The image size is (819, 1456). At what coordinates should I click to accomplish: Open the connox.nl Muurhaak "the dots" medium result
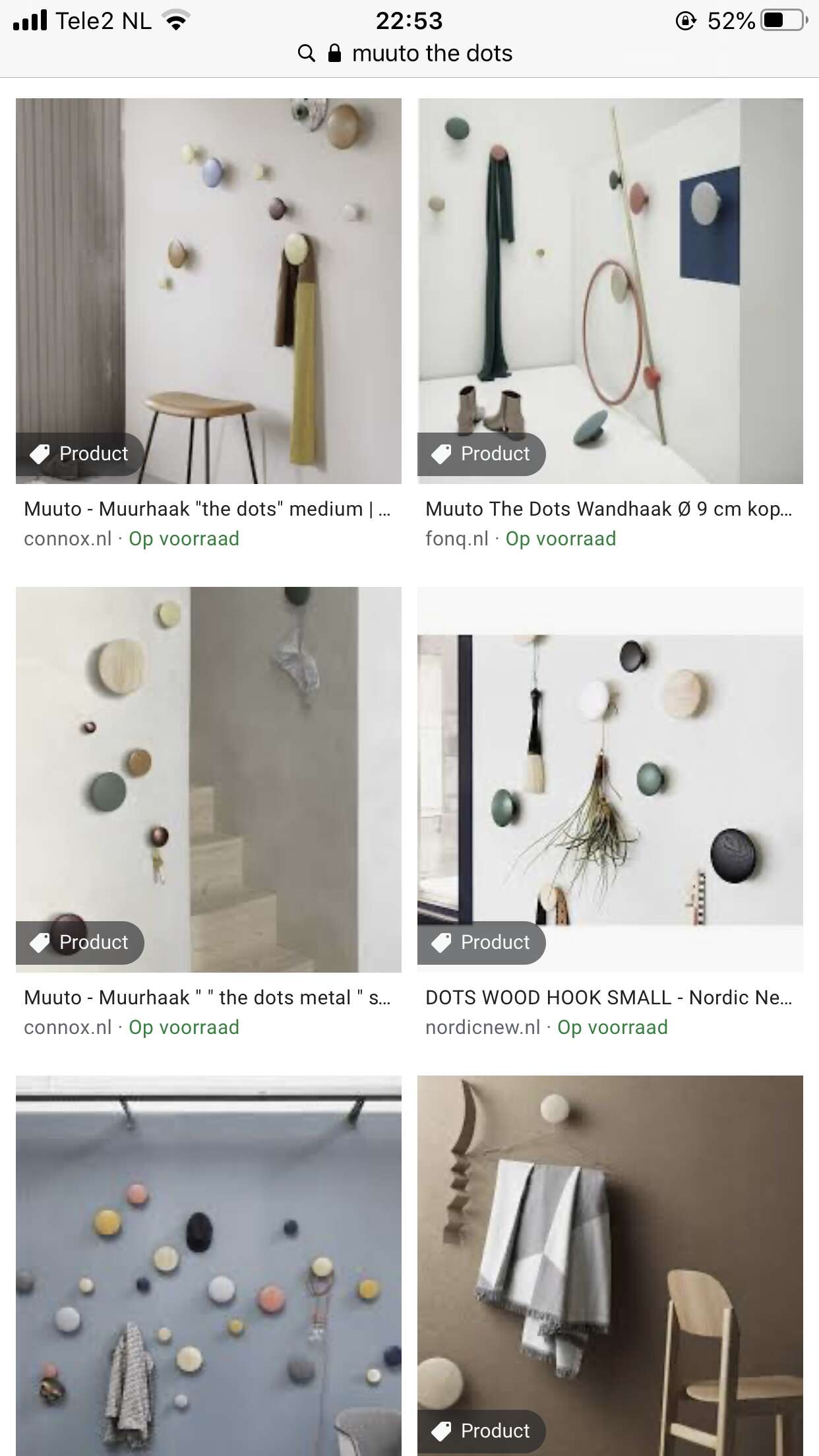point(208,509)
